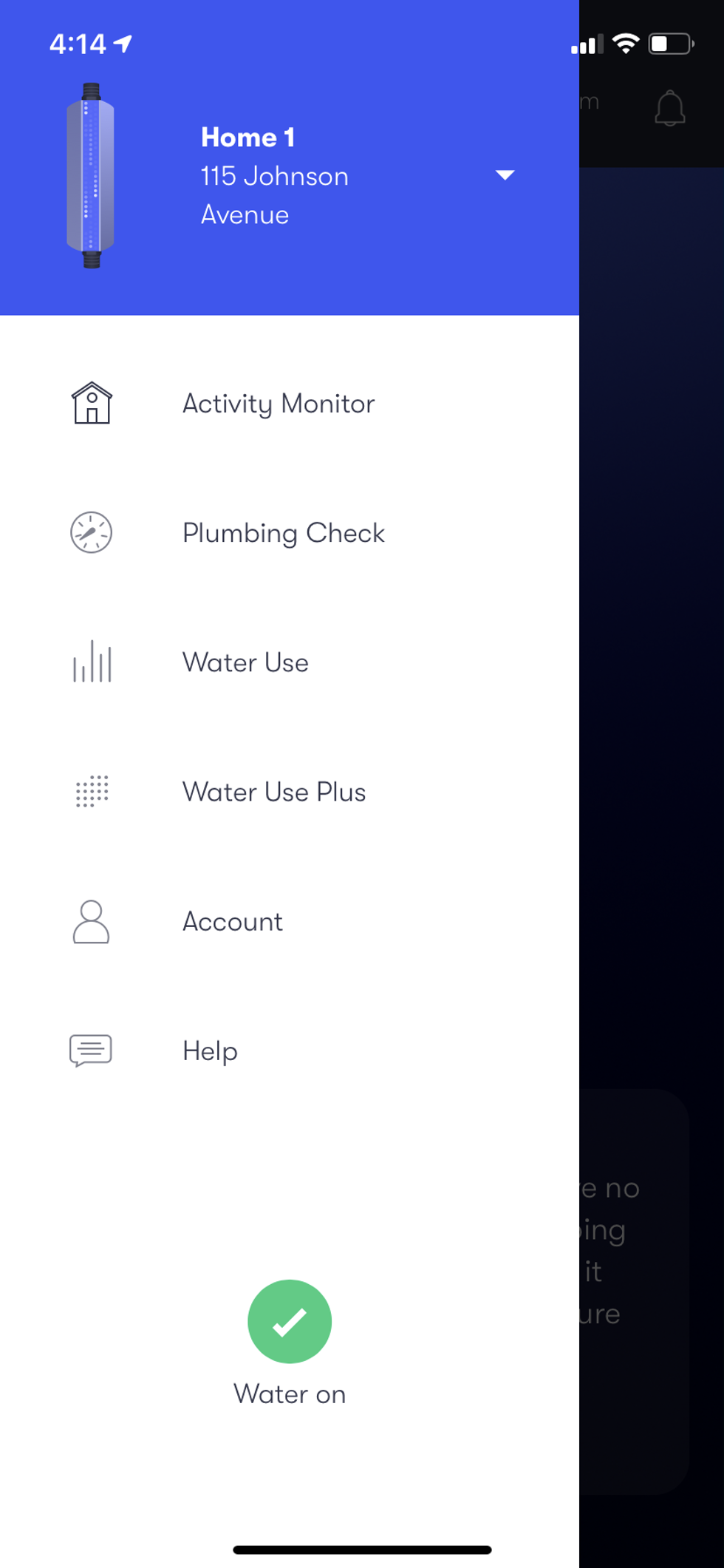Click the Help speech bubble icon
The width and height of the screenshot is (724, 1568).
click(x=90, y=1051)
